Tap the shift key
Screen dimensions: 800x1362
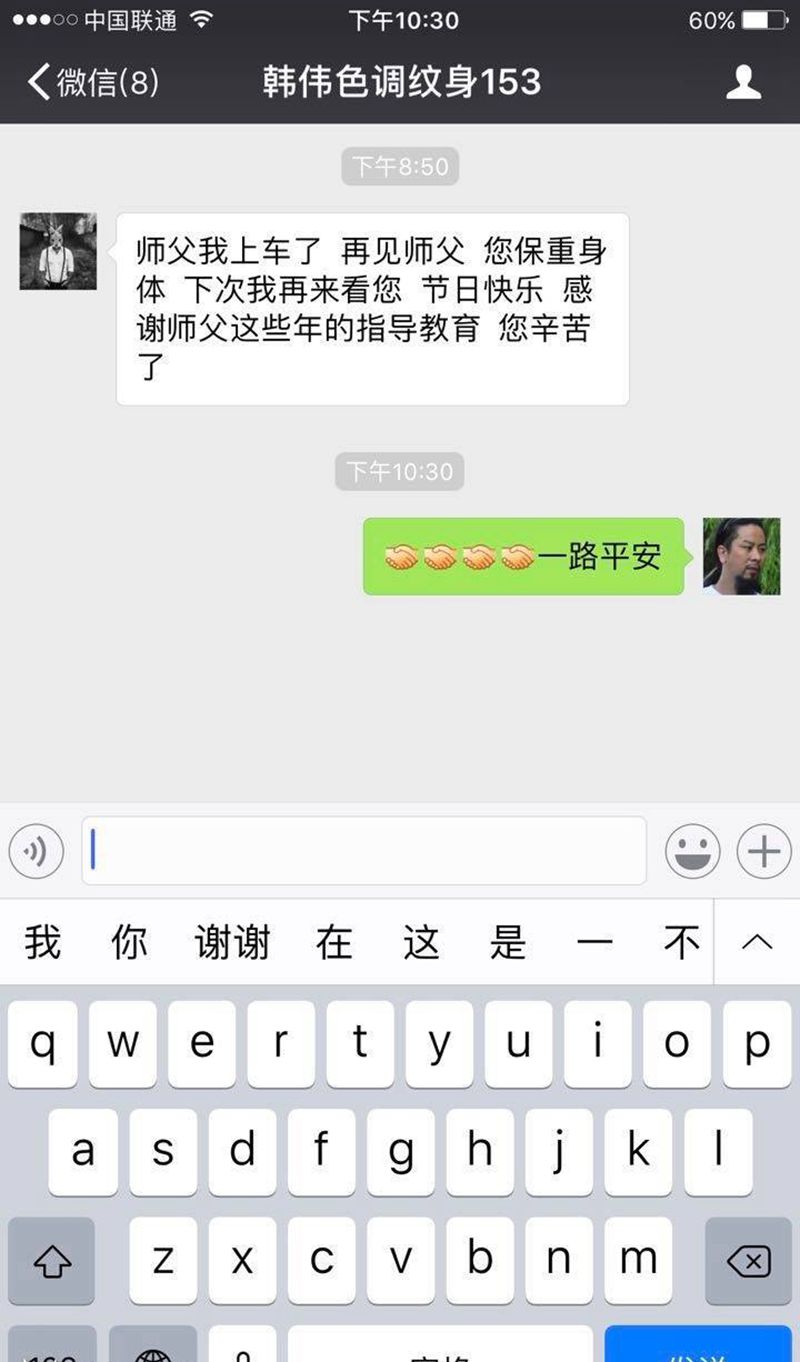click(x=52, y=1261)
